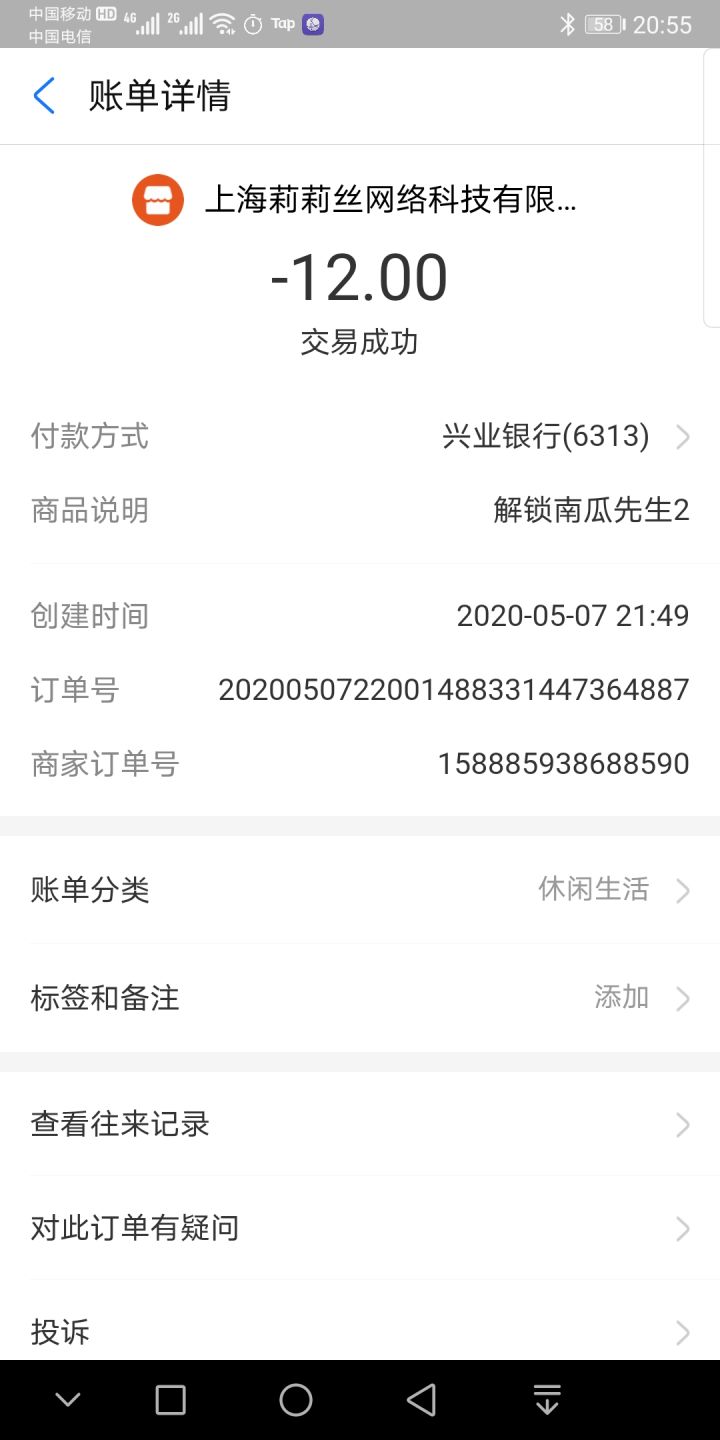Tap the recent apps square icon in navigation bar
Viewport: 720px width, 1440px height.
tap(171, 1399)
